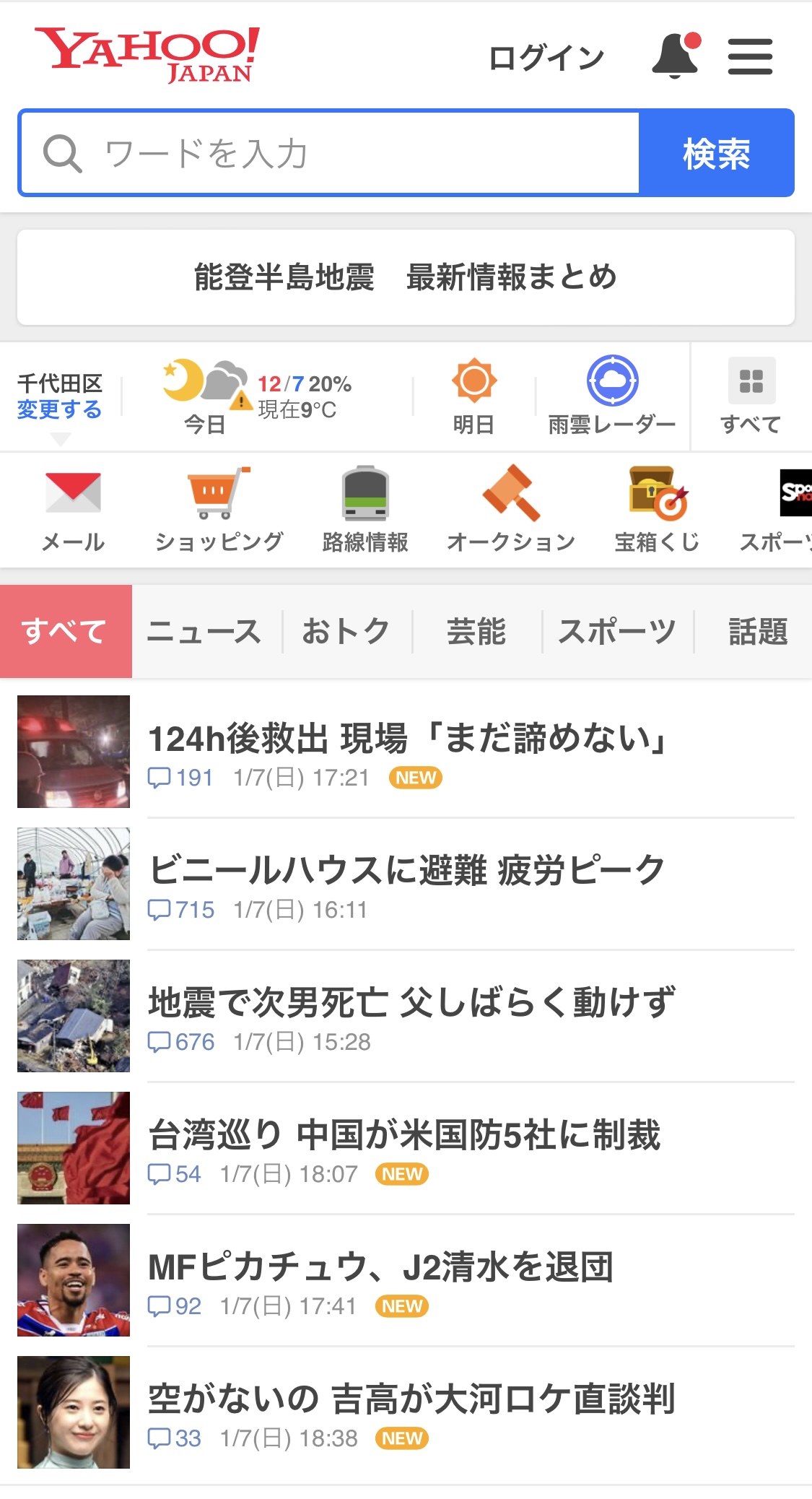Select the 芸能 entertainment tab
Viewport: 812px width, 1499px height.
(476, 631)
